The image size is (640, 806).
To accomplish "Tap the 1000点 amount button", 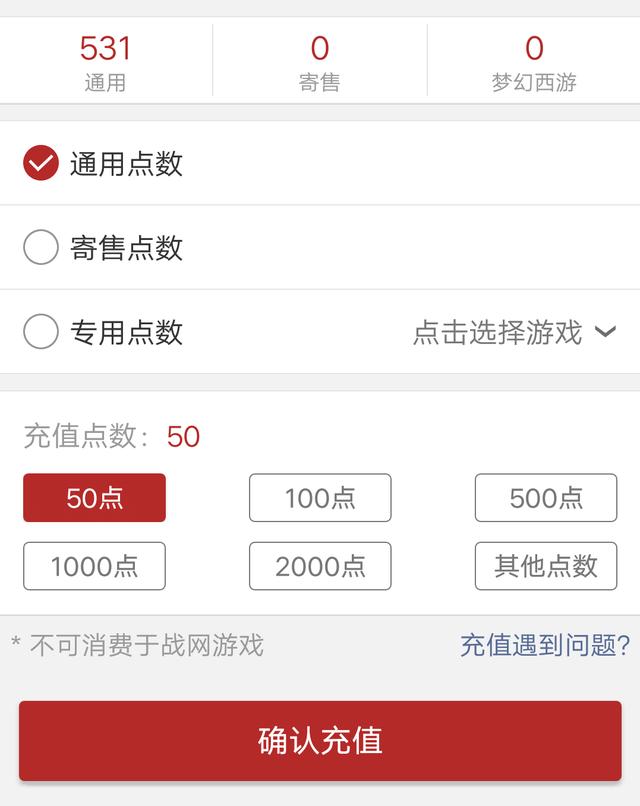I will 94,566.
